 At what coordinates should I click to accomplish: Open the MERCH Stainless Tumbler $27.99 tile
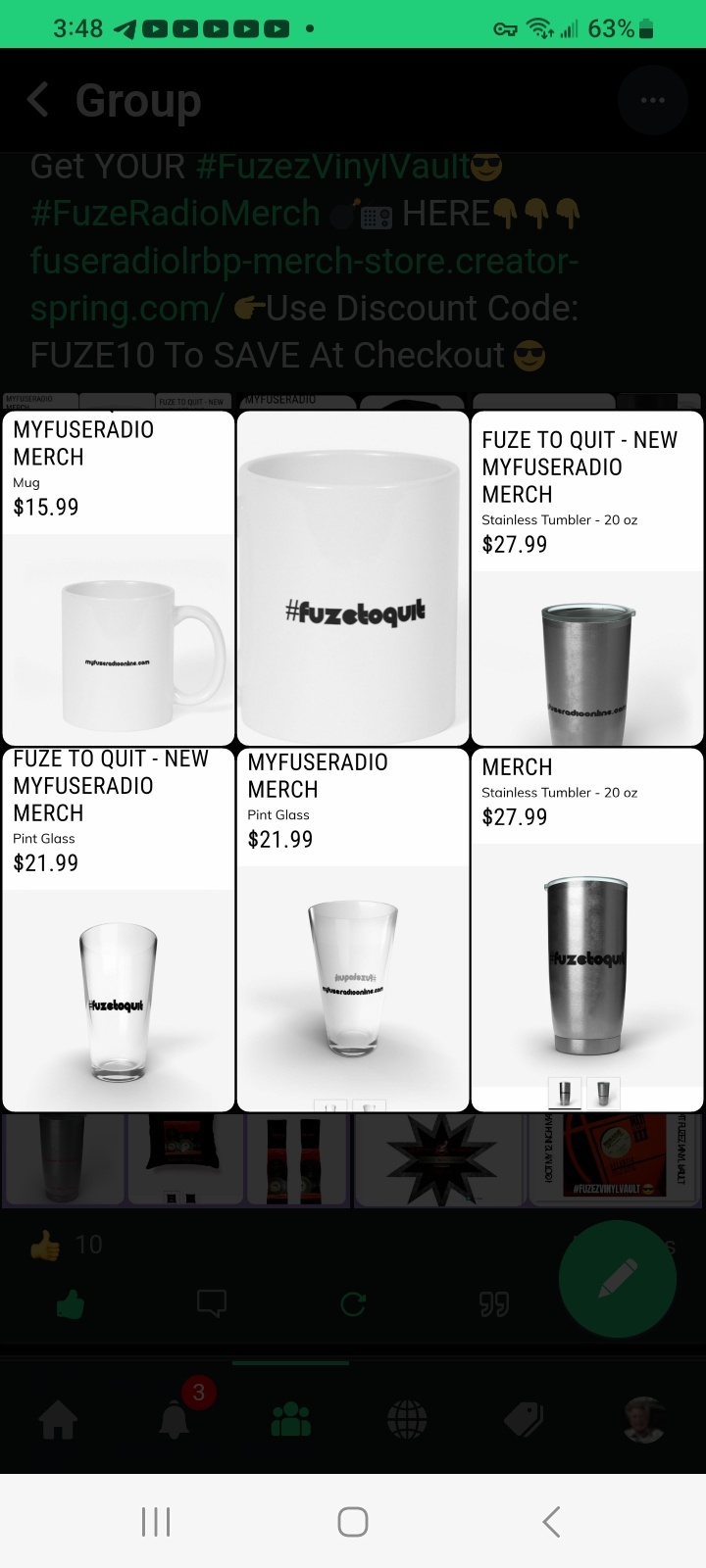click(x=587, y=929)
